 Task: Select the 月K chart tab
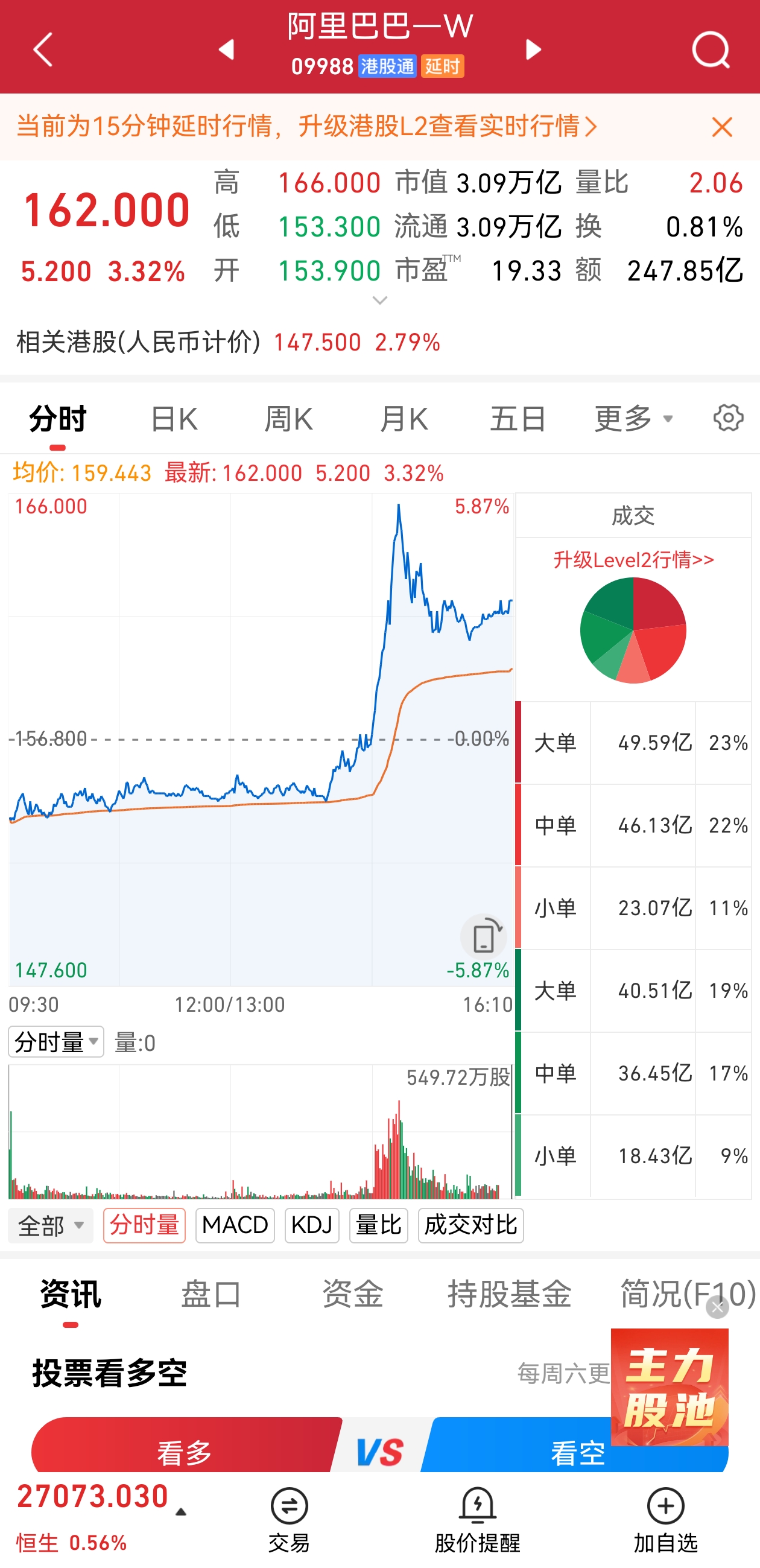(404, 419)
